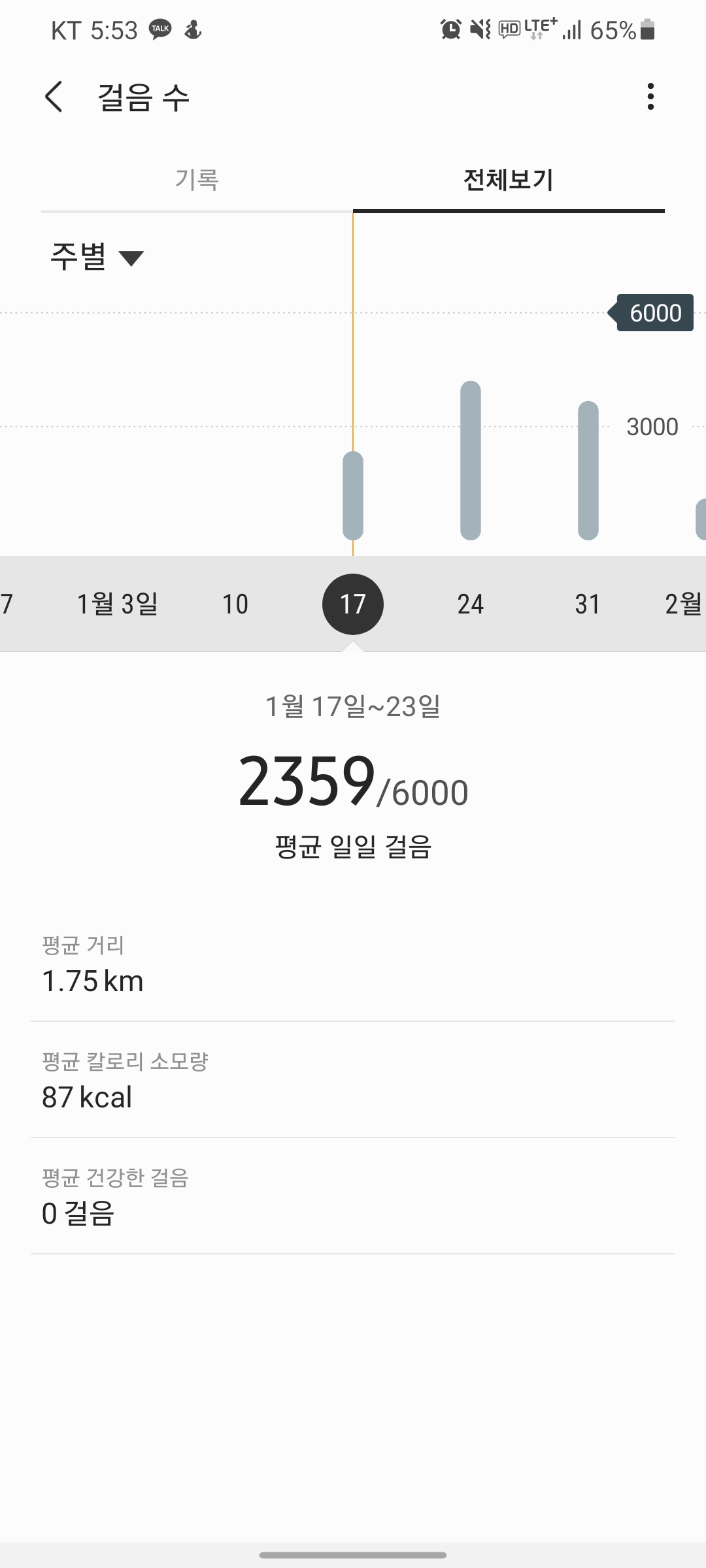The height and width of the screenshot is (1568, 706).
Task: Switch to the 기록 tab
Action: click(197, 179)
